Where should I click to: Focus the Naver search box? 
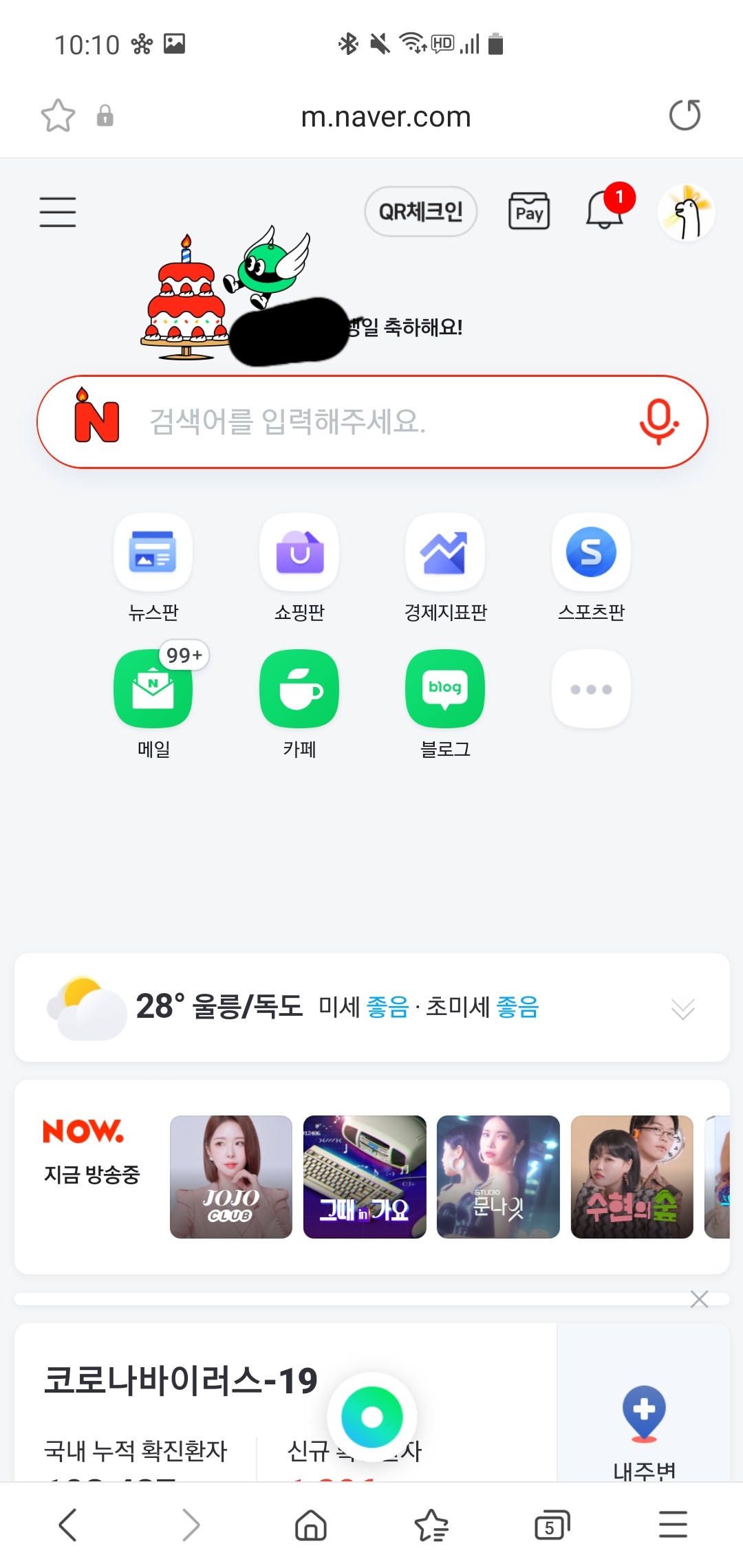pos(371,422)
